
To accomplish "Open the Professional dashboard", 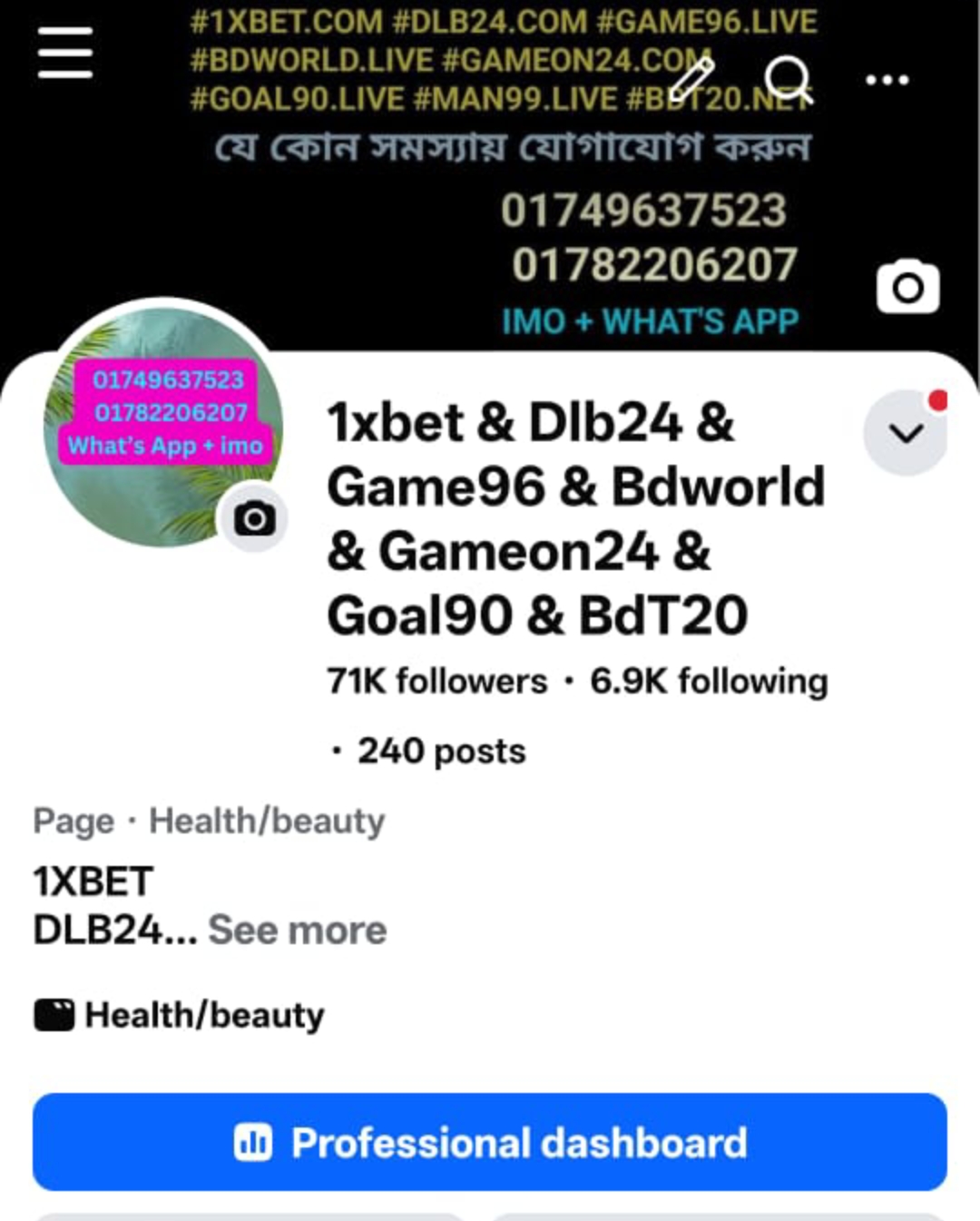I will [490, 1142].
